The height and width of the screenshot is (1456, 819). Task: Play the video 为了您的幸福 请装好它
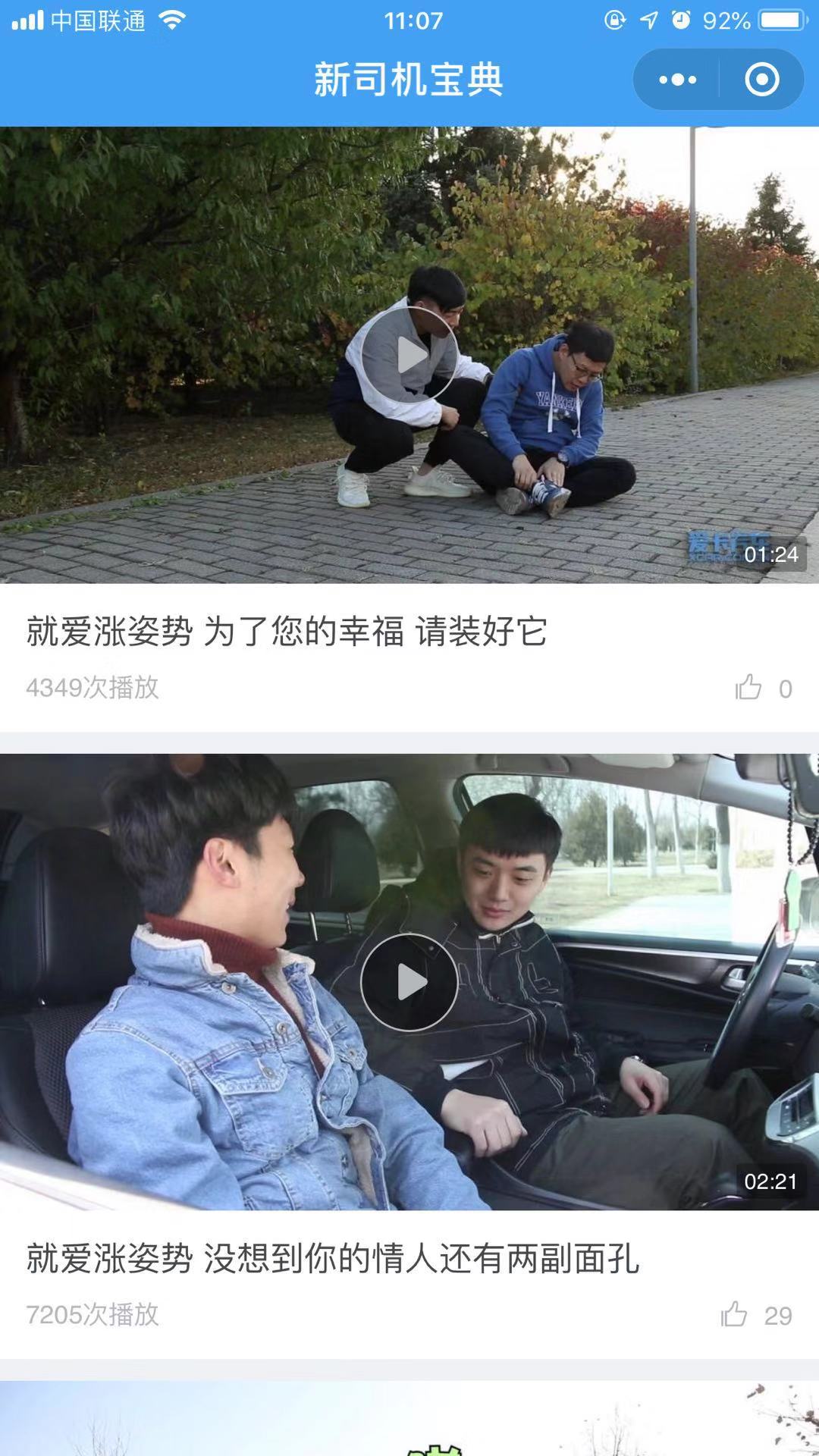click(x=409, y=354)
